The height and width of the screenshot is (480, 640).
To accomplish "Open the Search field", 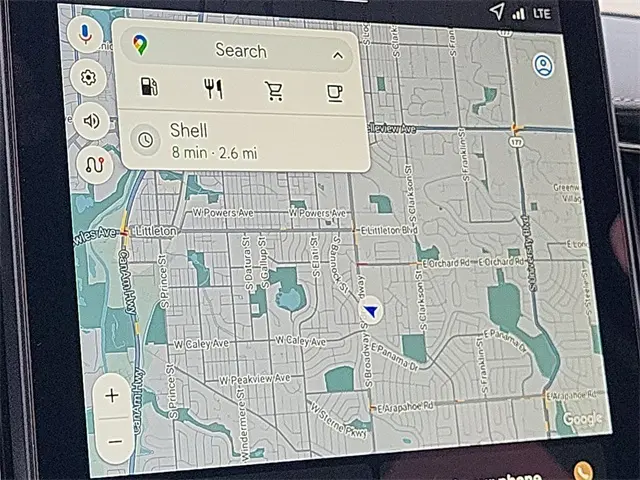I will [240, 50].
